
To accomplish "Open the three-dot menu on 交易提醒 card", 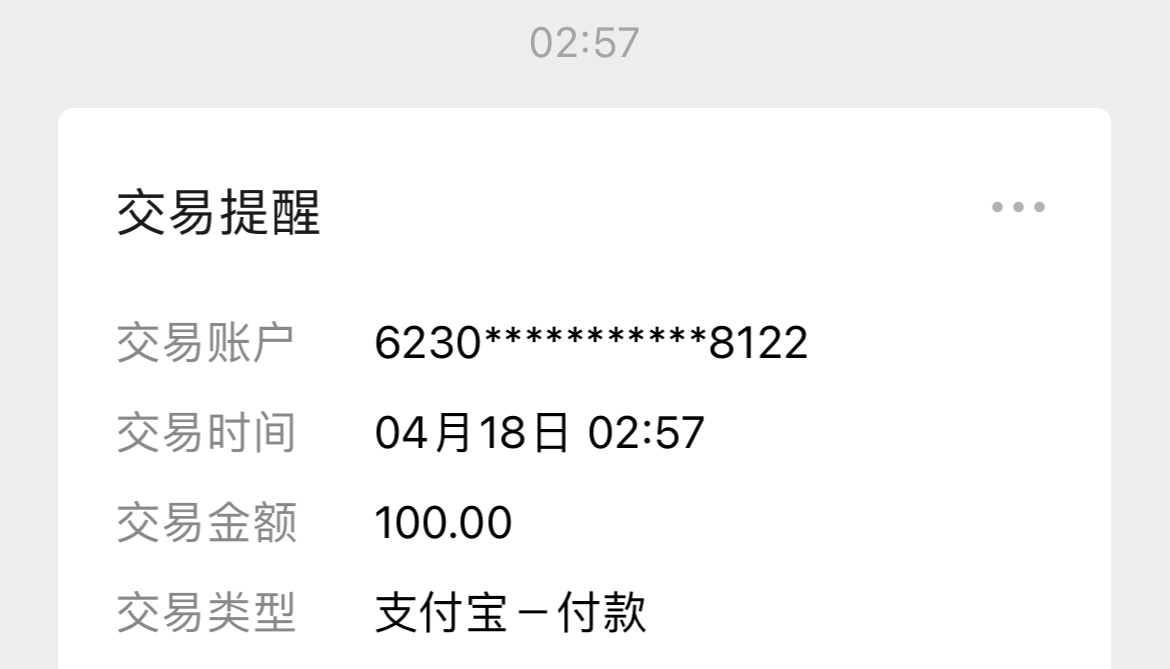I will click(x=1018, y=207).
